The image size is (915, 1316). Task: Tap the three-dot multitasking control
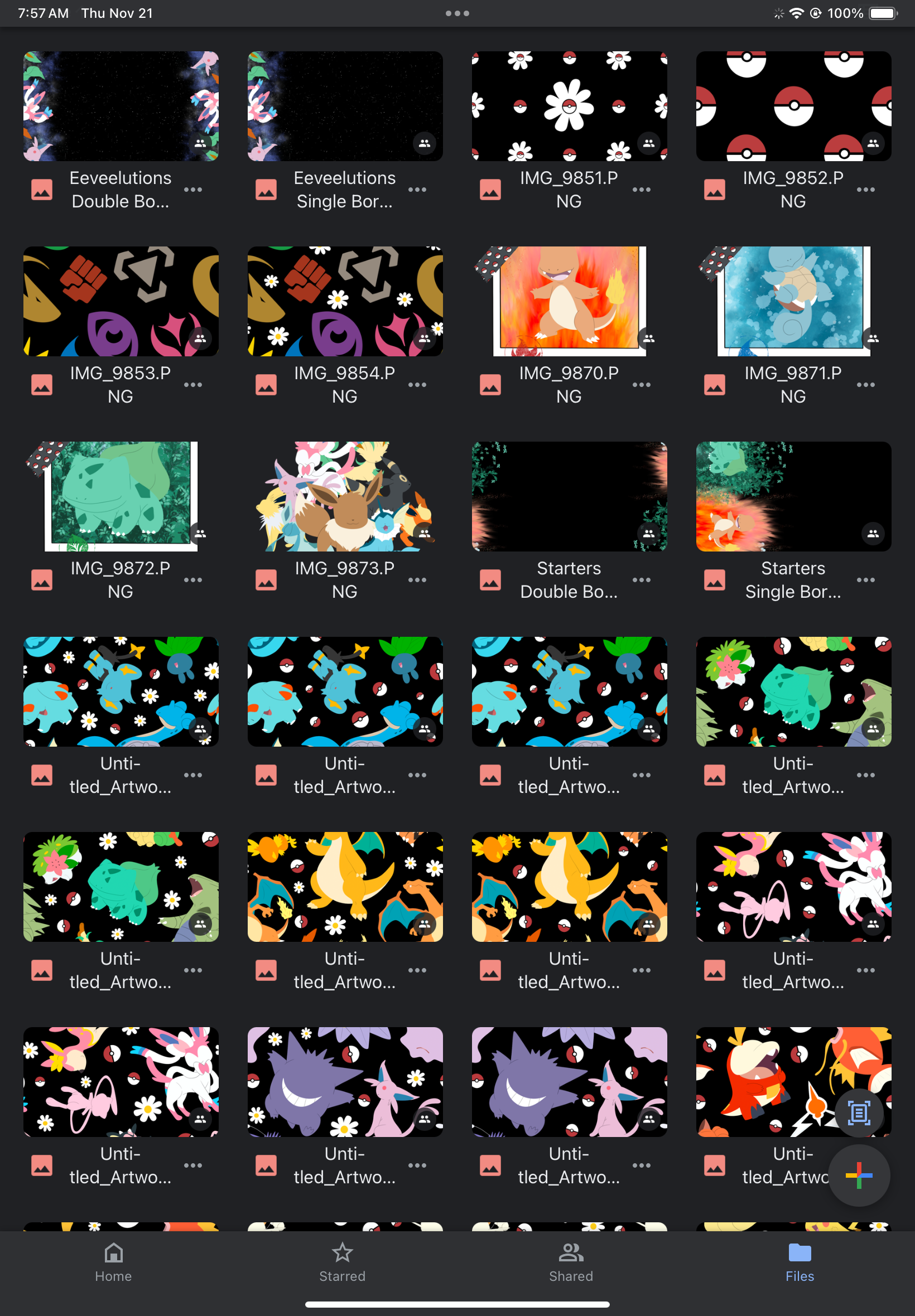point(457,13)
